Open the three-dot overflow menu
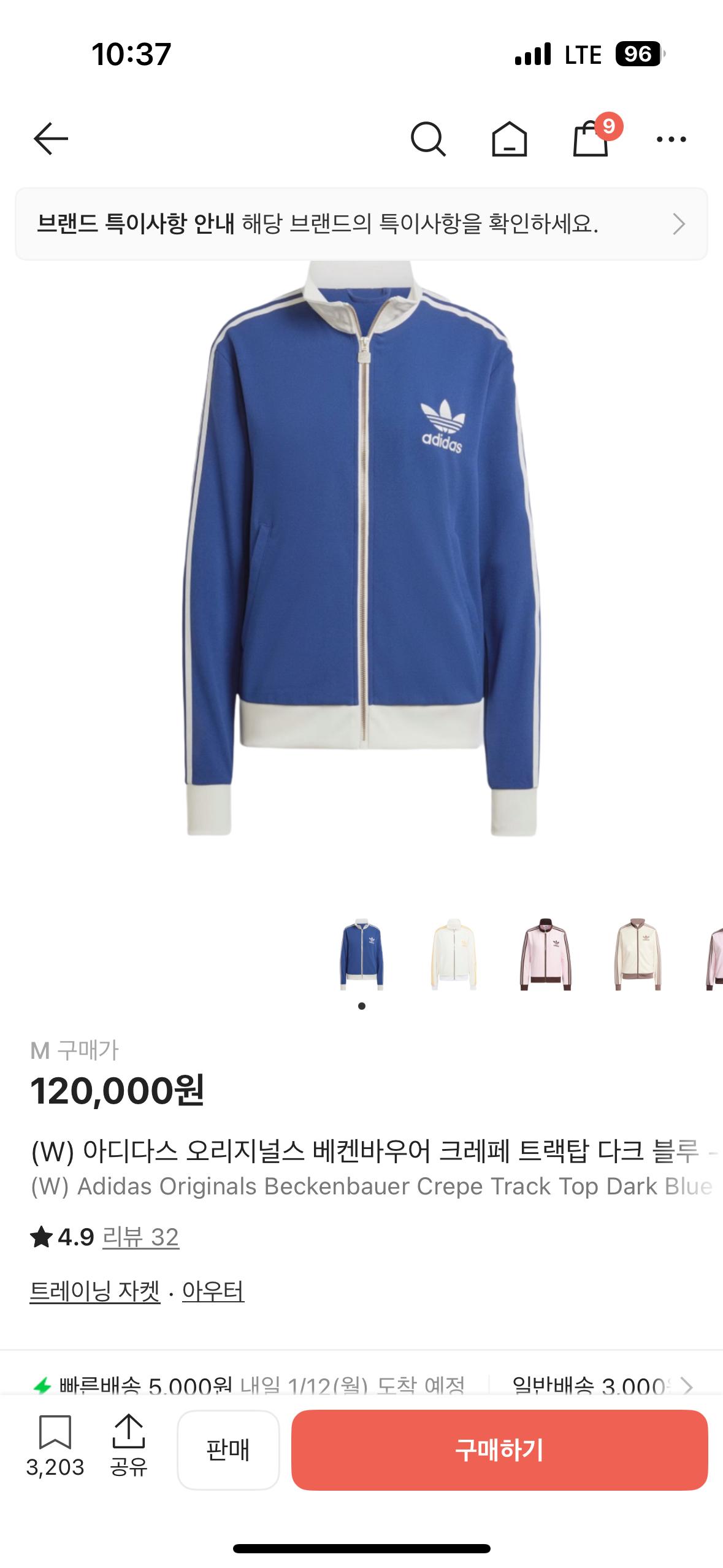This screenshot has height=1568, width=723. (x=671, y=140)
